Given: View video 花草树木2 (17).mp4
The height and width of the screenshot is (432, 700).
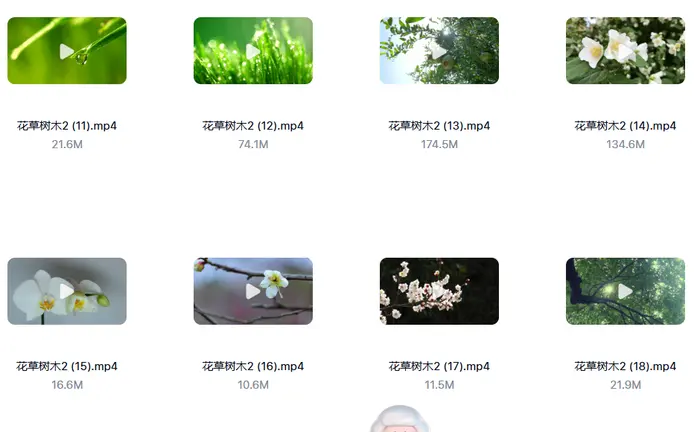Looking at the screenshot, I should click(439, 291).
